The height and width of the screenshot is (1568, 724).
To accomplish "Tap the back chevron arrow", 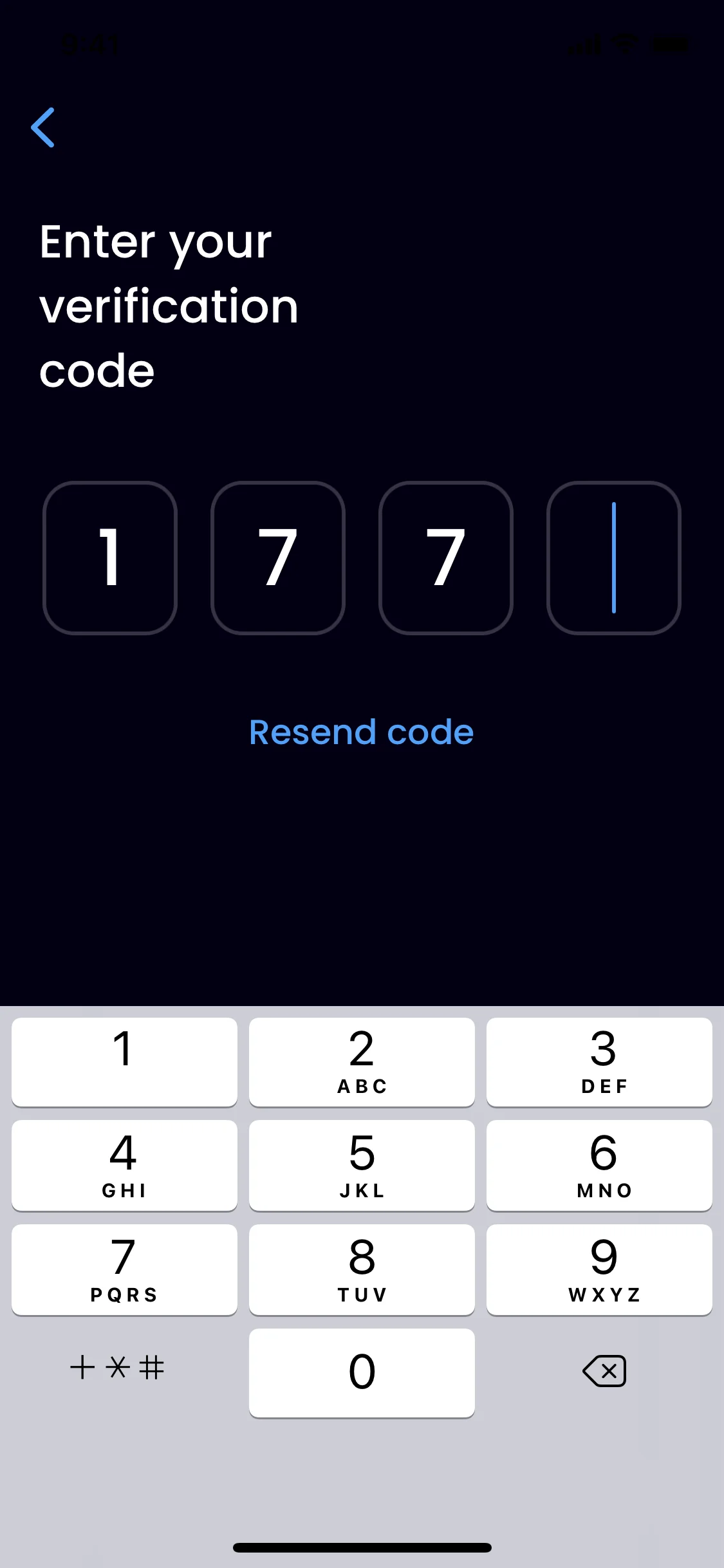I will (42, 127).
